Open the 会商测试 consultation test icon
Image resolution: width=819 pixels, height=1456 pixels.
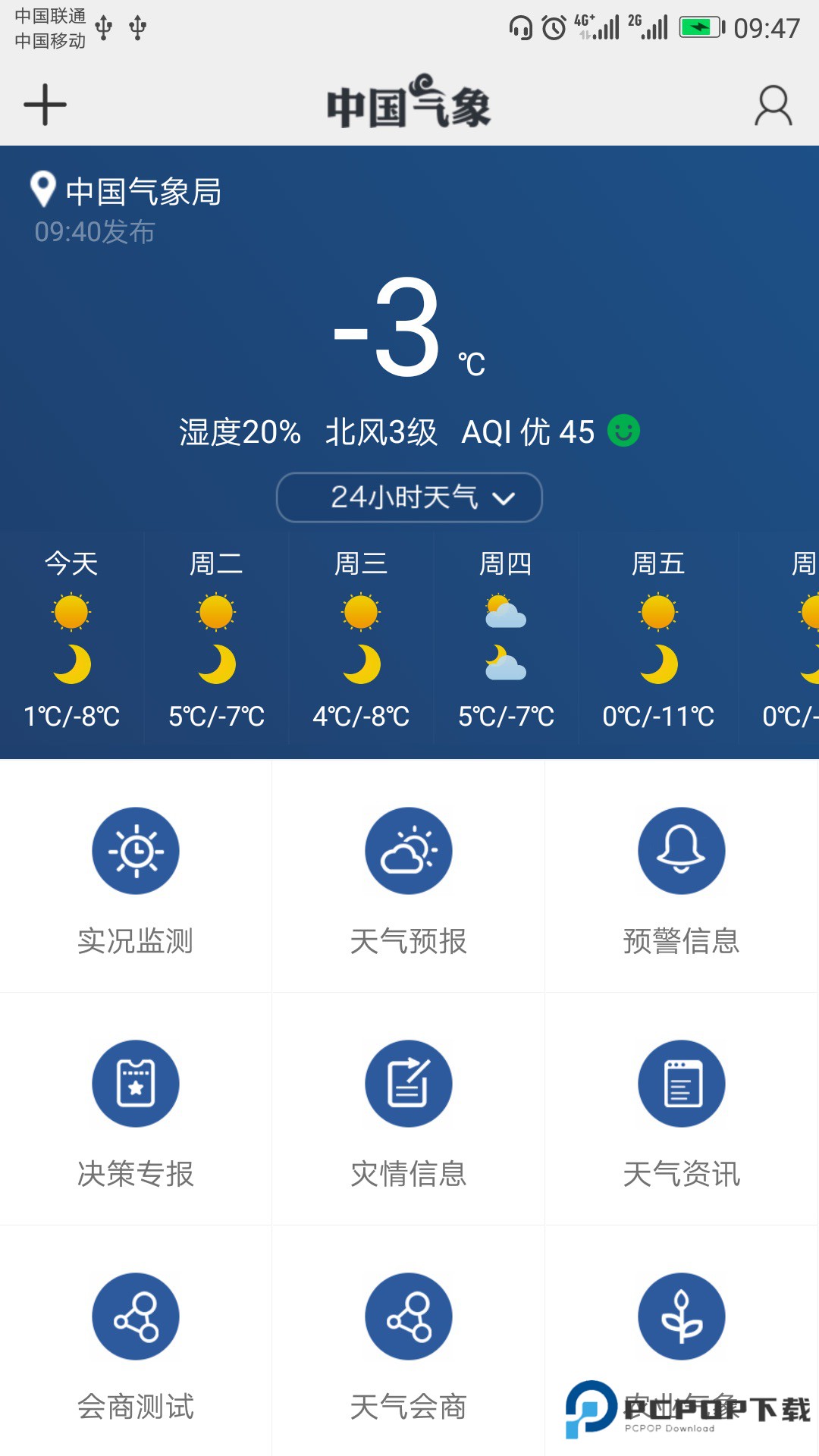[x=135, y=1316]
